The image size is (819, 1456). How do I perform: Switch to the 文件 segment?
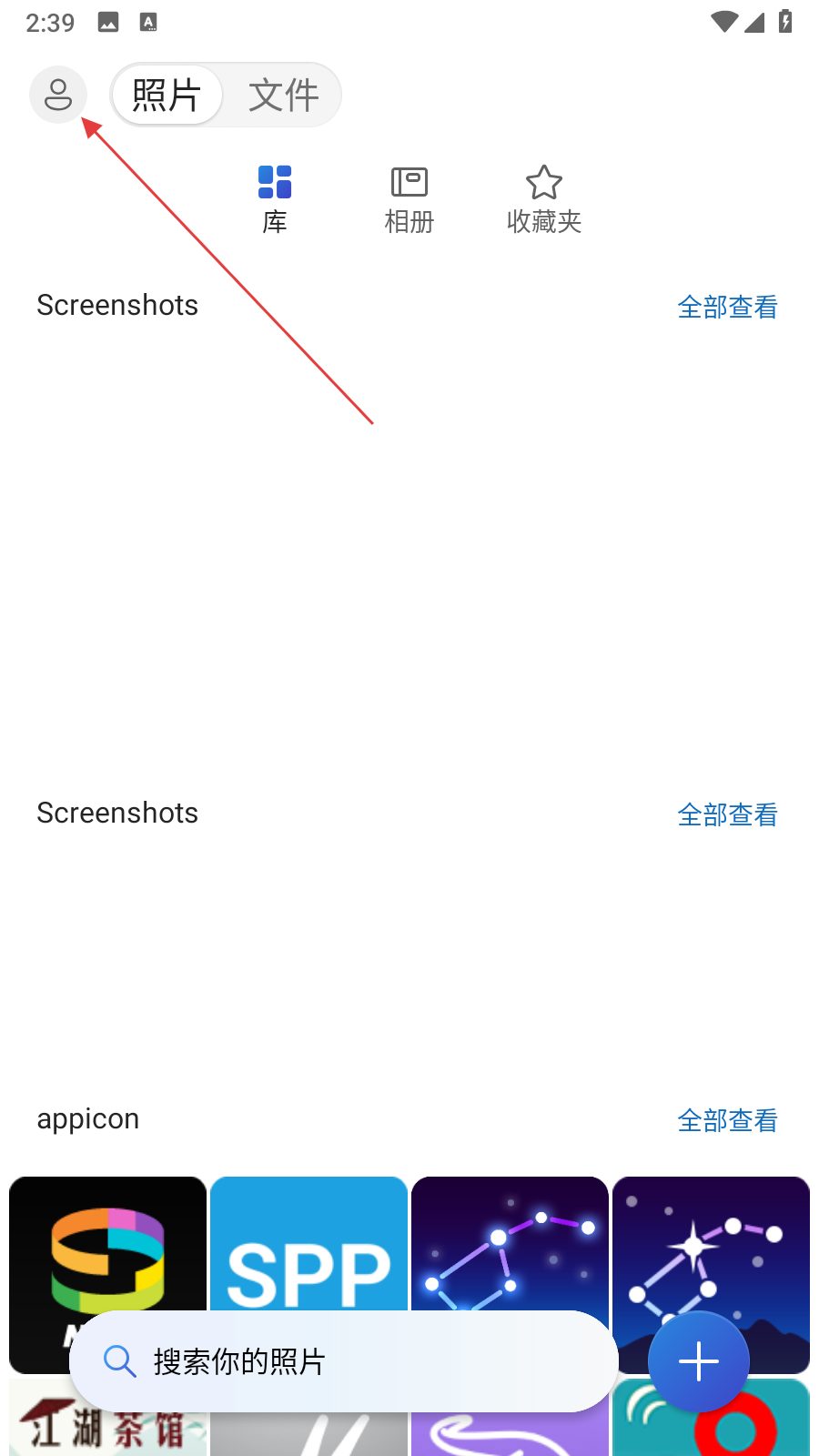tap(283, 95)
